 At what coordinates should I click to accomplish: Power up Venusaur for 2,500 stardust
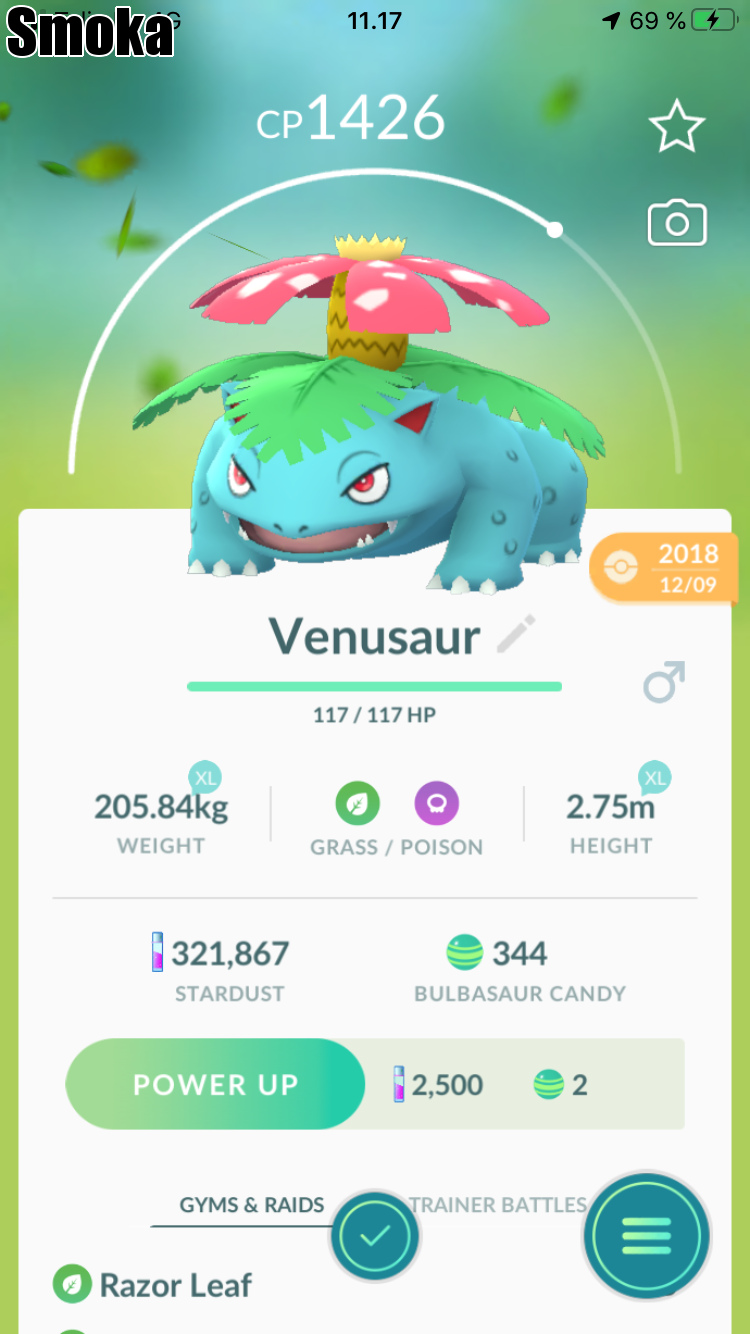215,1085
